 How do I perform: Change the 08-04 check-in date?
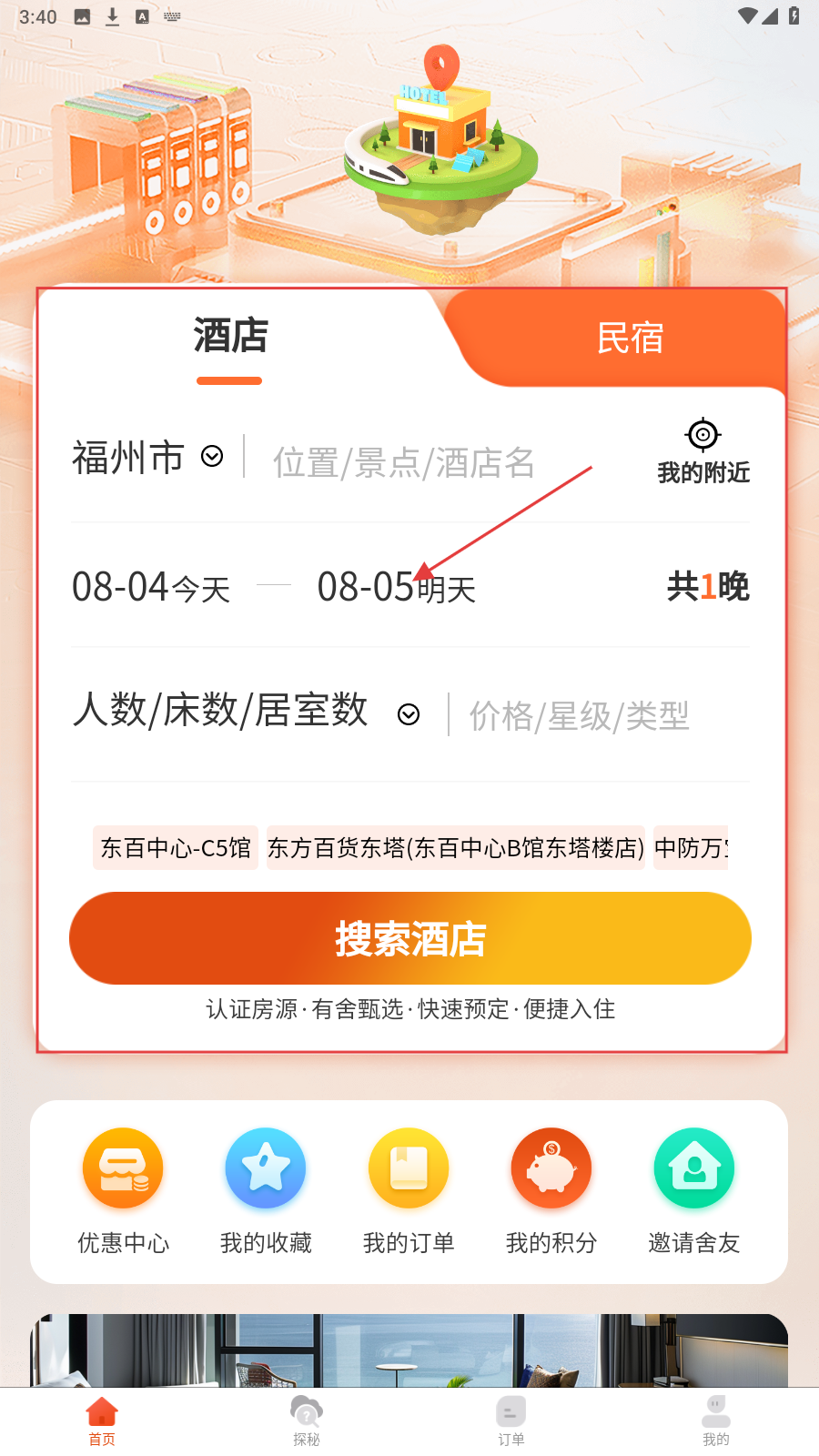[151, 587]
